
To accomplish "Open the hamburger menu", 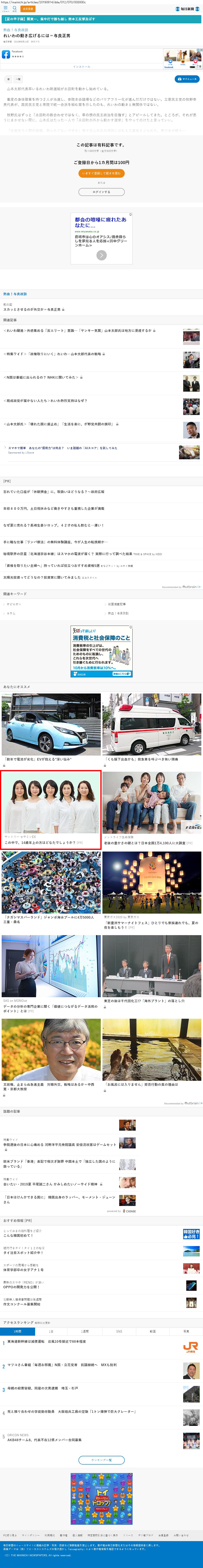I will 5,8.
